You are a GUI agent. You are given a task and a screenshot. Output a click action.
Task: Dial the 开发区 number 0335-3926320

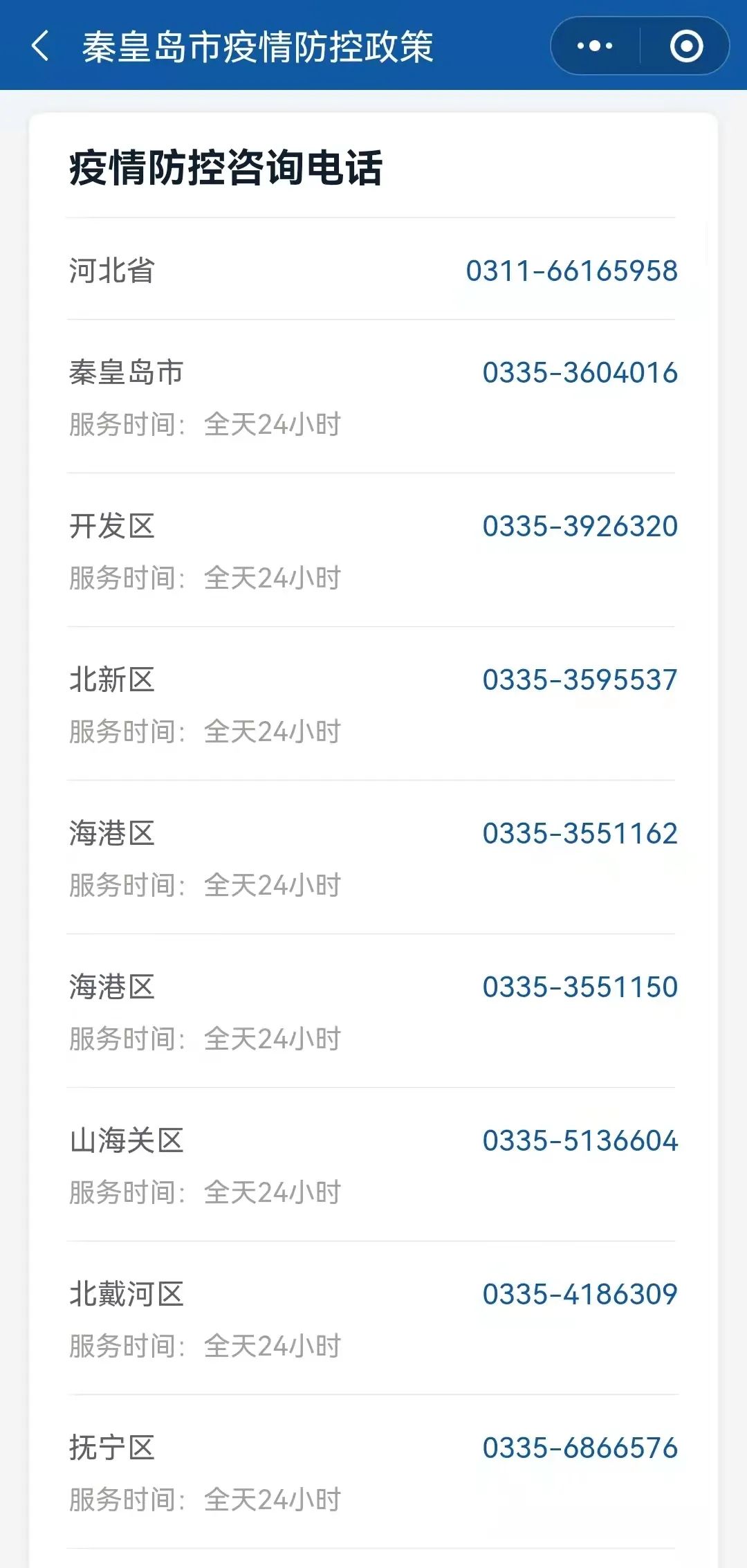pos(580,527)
